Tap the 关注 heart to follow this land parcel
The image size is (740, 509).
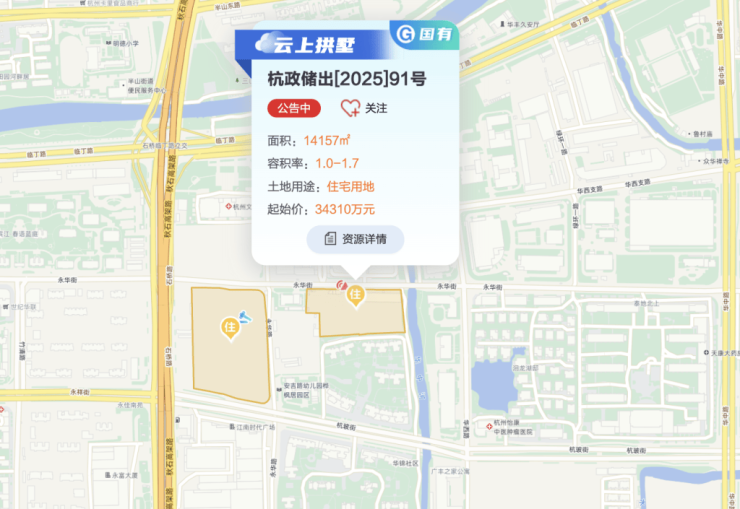coord(351,108)
